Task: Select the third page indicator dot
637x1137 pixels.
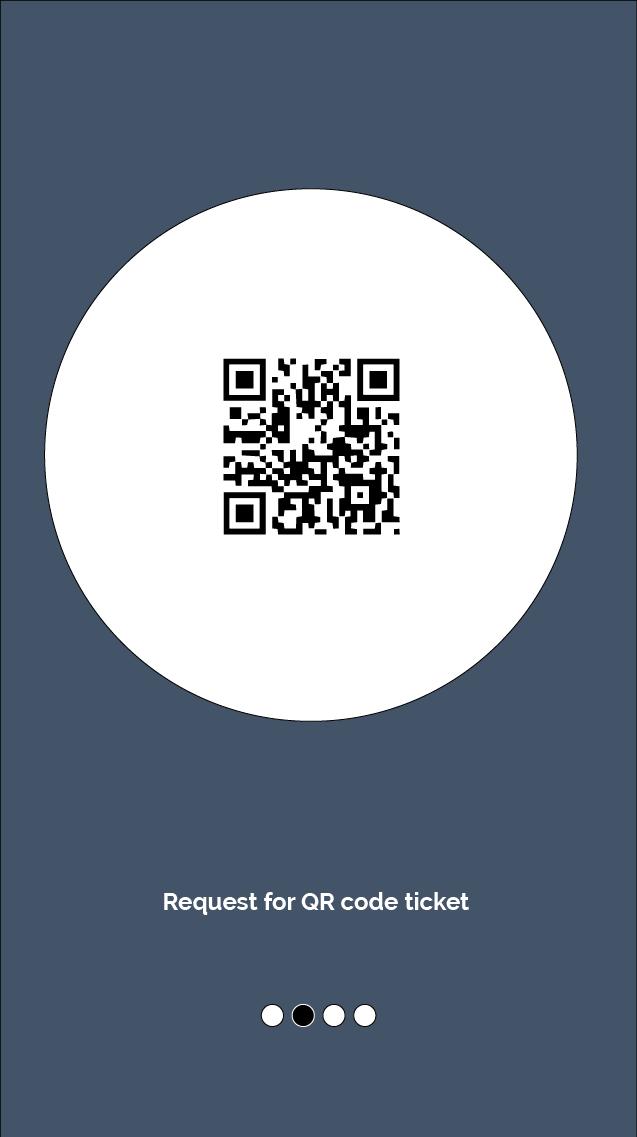Action: (x=334, y=1016)
